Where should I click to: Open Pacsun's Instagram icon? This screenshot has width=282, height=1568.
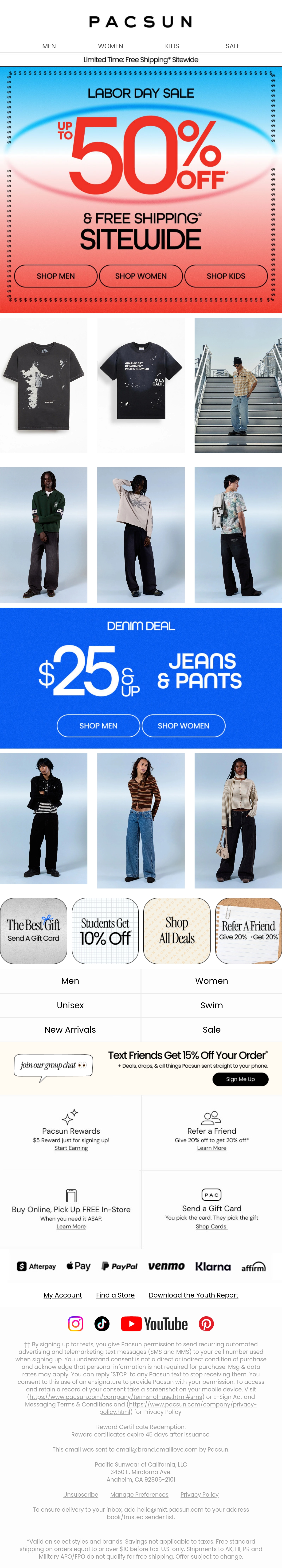click(75, 1323)
